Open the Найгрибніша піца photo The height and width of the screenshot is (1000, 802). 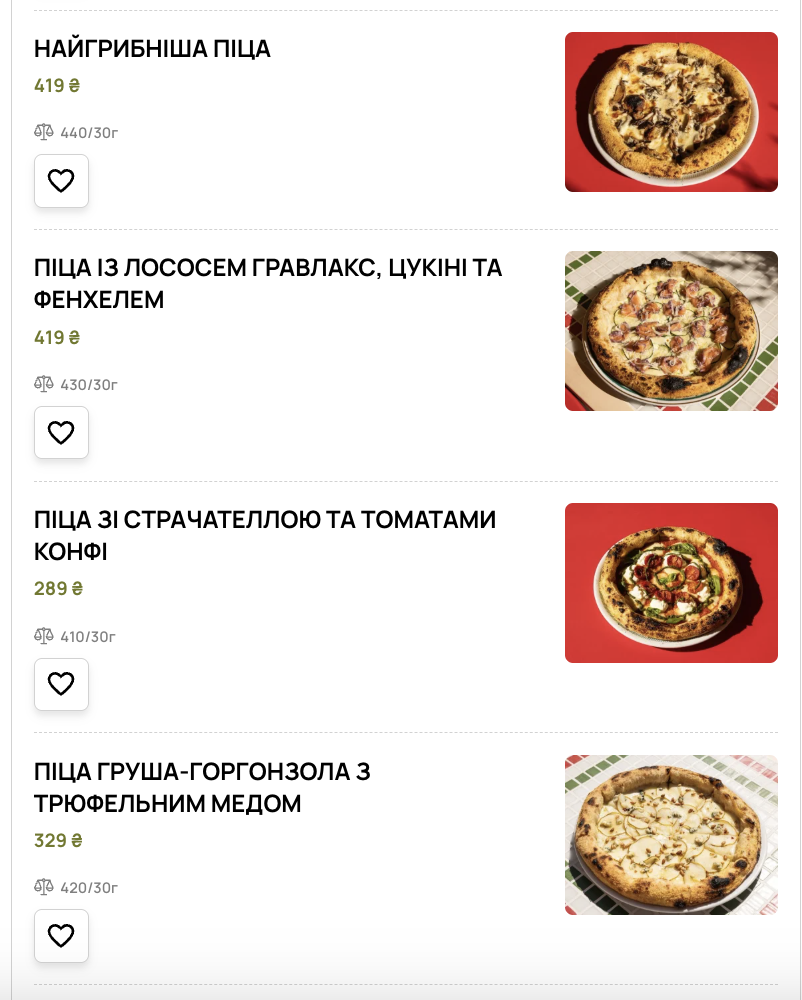[671, 112]
